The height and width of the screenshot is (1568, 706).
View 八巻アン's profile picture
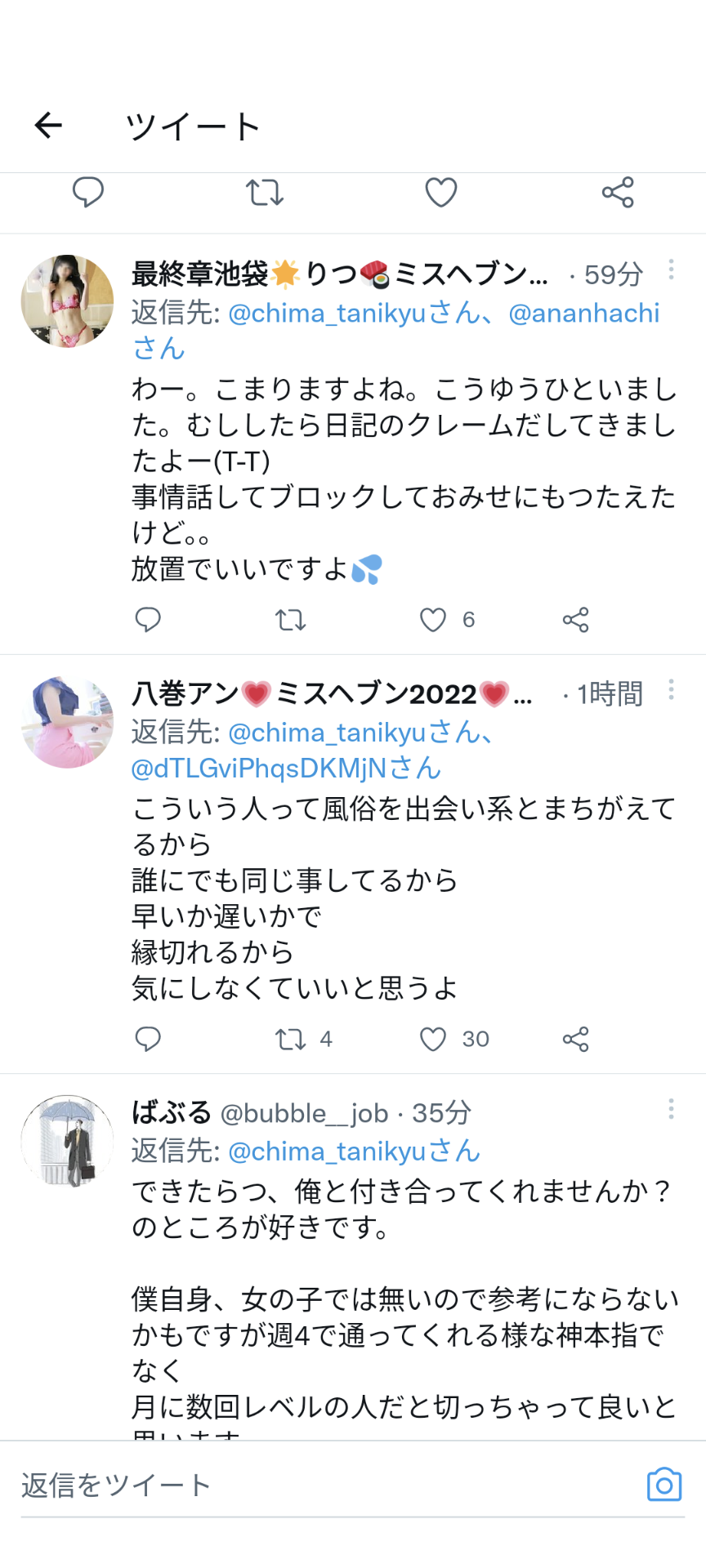67,722
